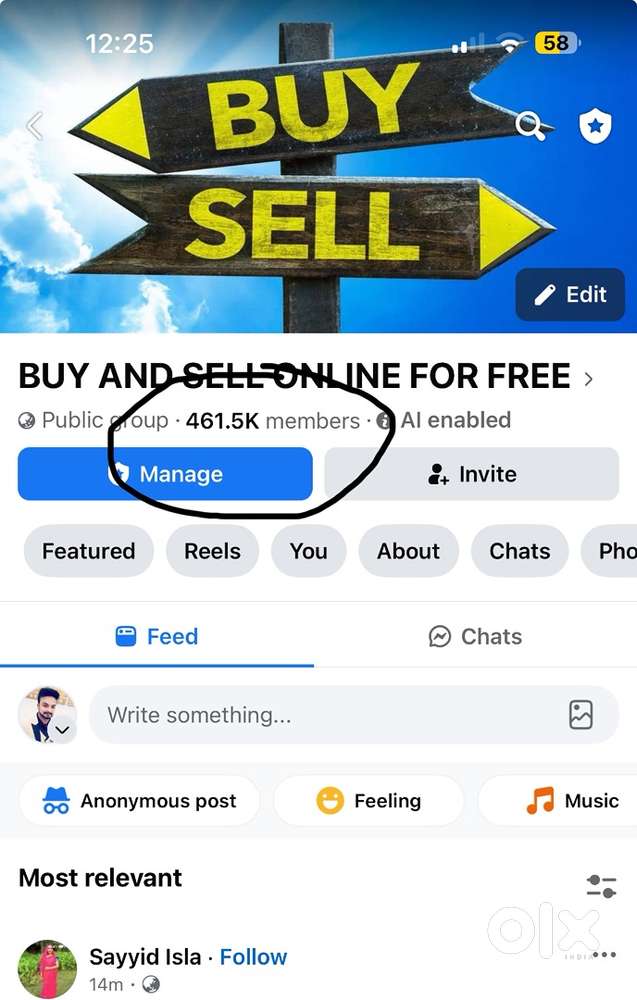Image resolution: width=637 pixels, height=1000 pixels.
Task: Choose the Music post option
Action: click(572, 801)
